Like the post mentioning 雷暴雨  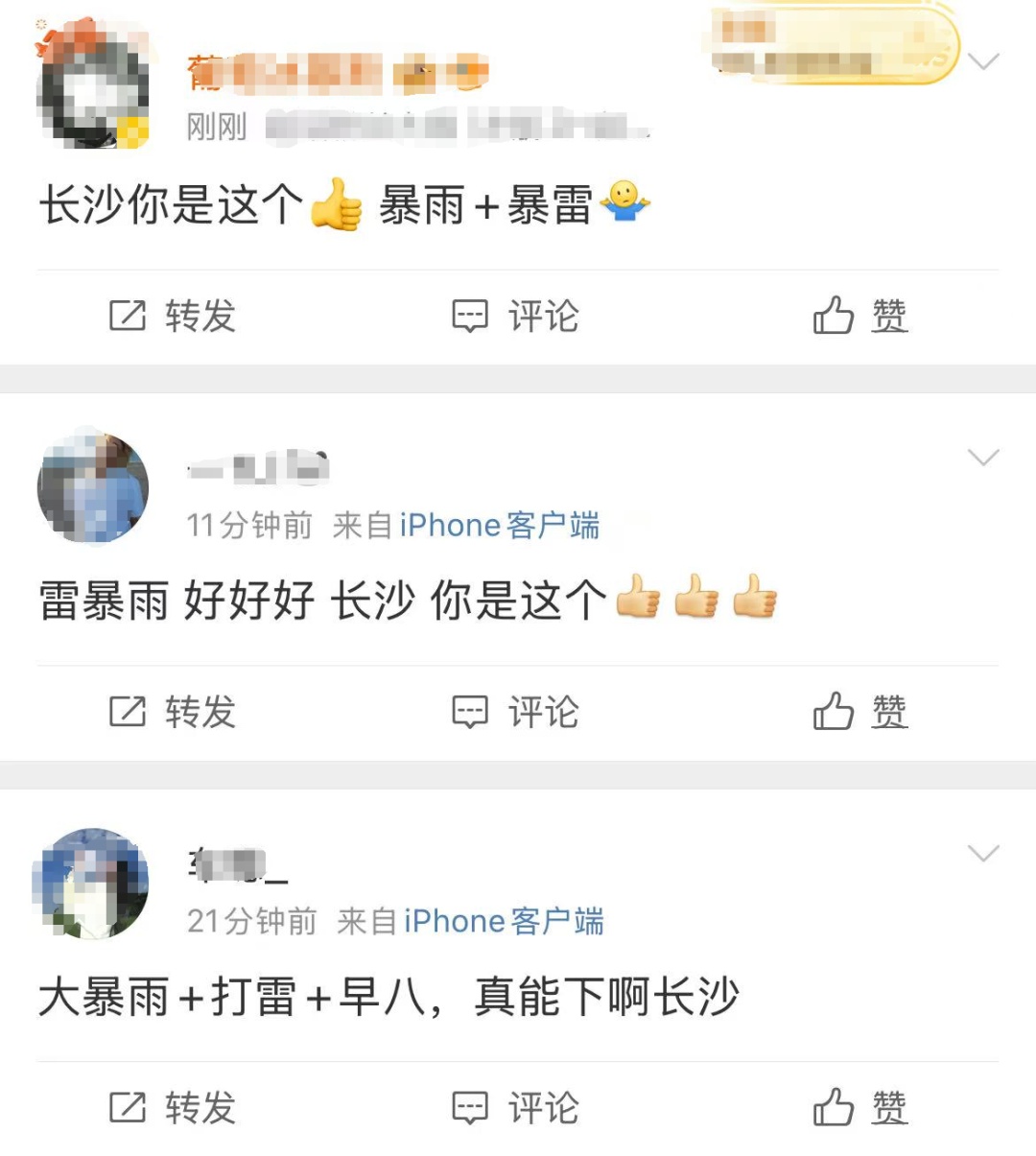[859, 712]
